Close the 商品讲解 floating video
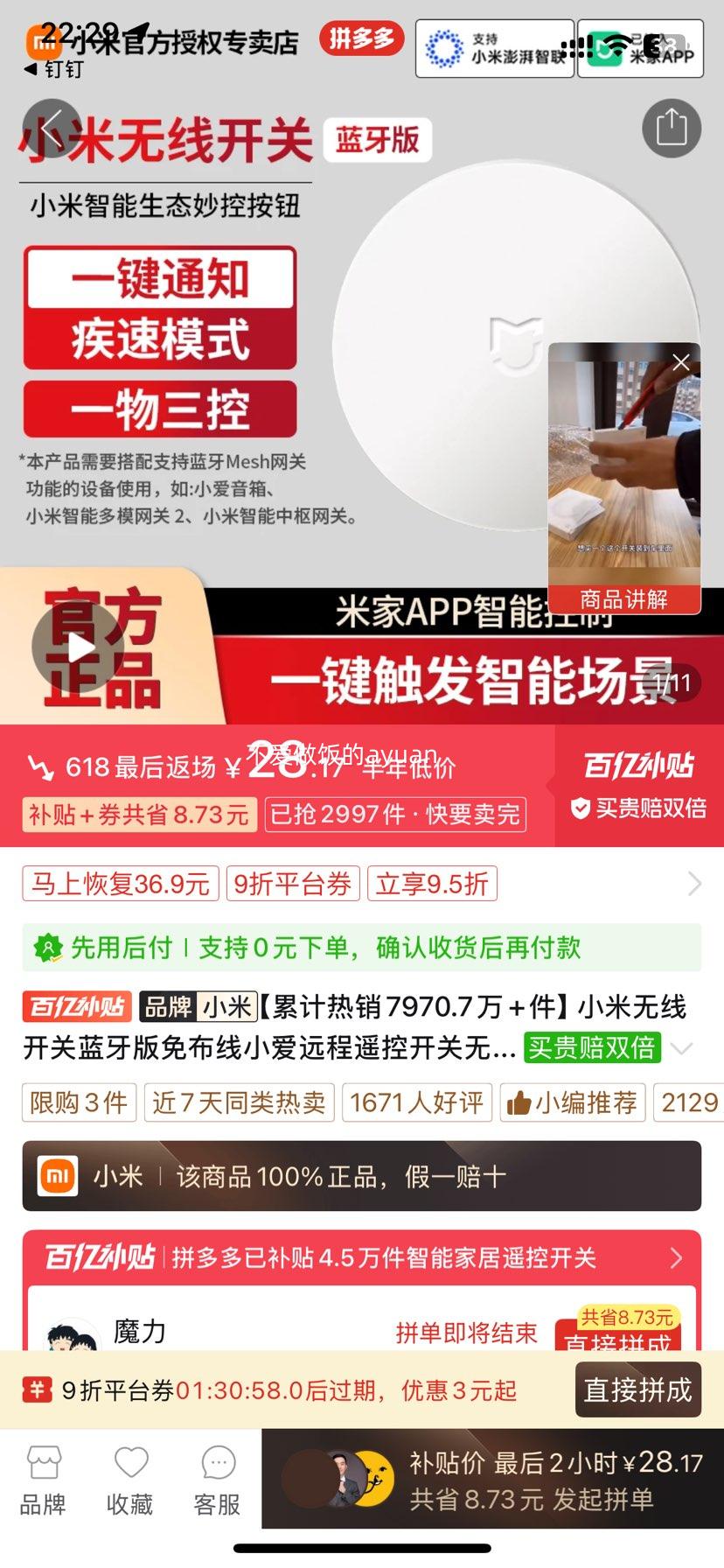This screenshot has height=1568, width=724. pos(681,362)
